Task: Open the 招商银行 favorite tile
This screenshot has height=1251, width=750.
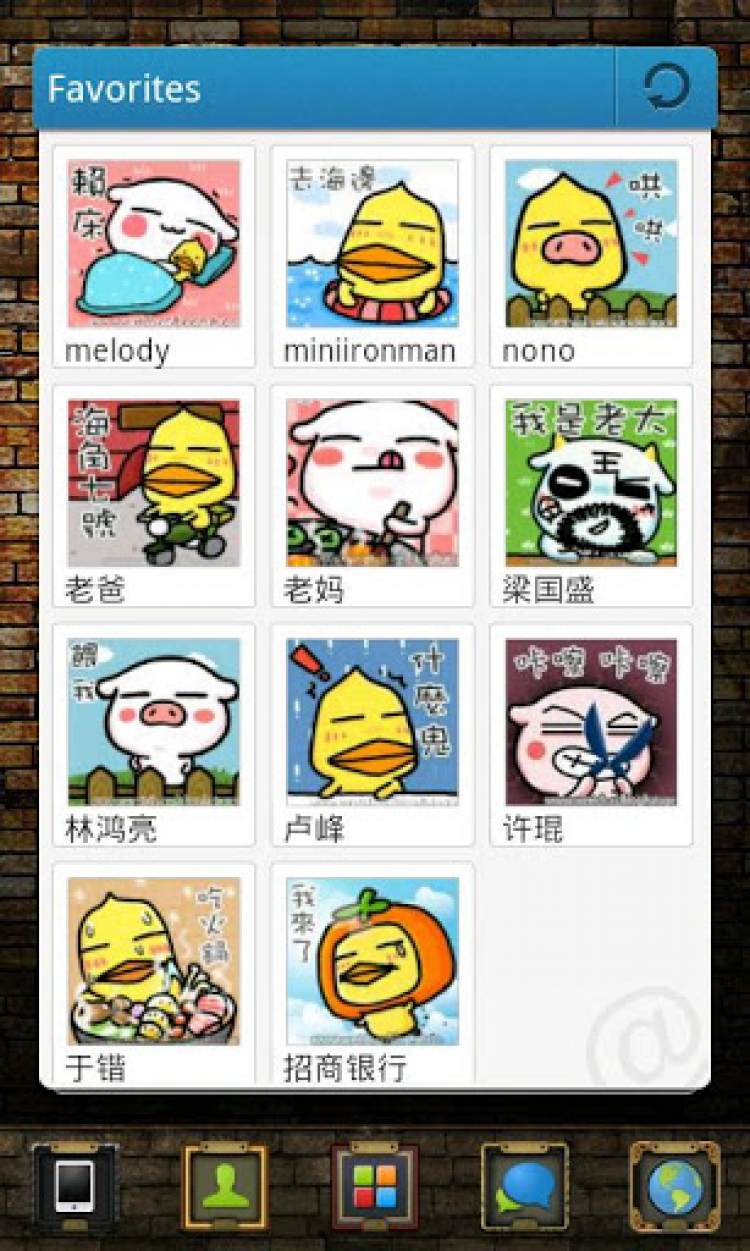Action: point(372,972)
